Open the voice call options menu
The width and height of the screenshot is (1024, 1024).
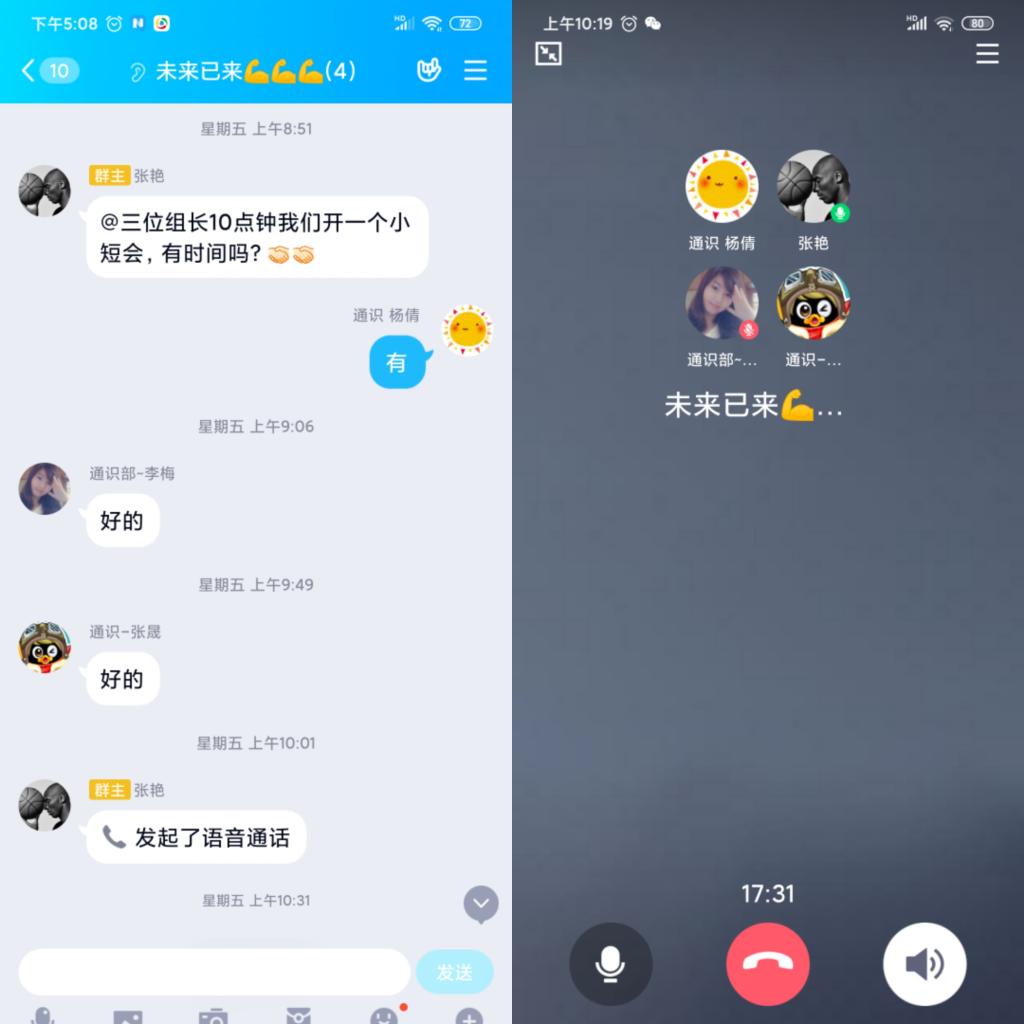tap(987, 54)
